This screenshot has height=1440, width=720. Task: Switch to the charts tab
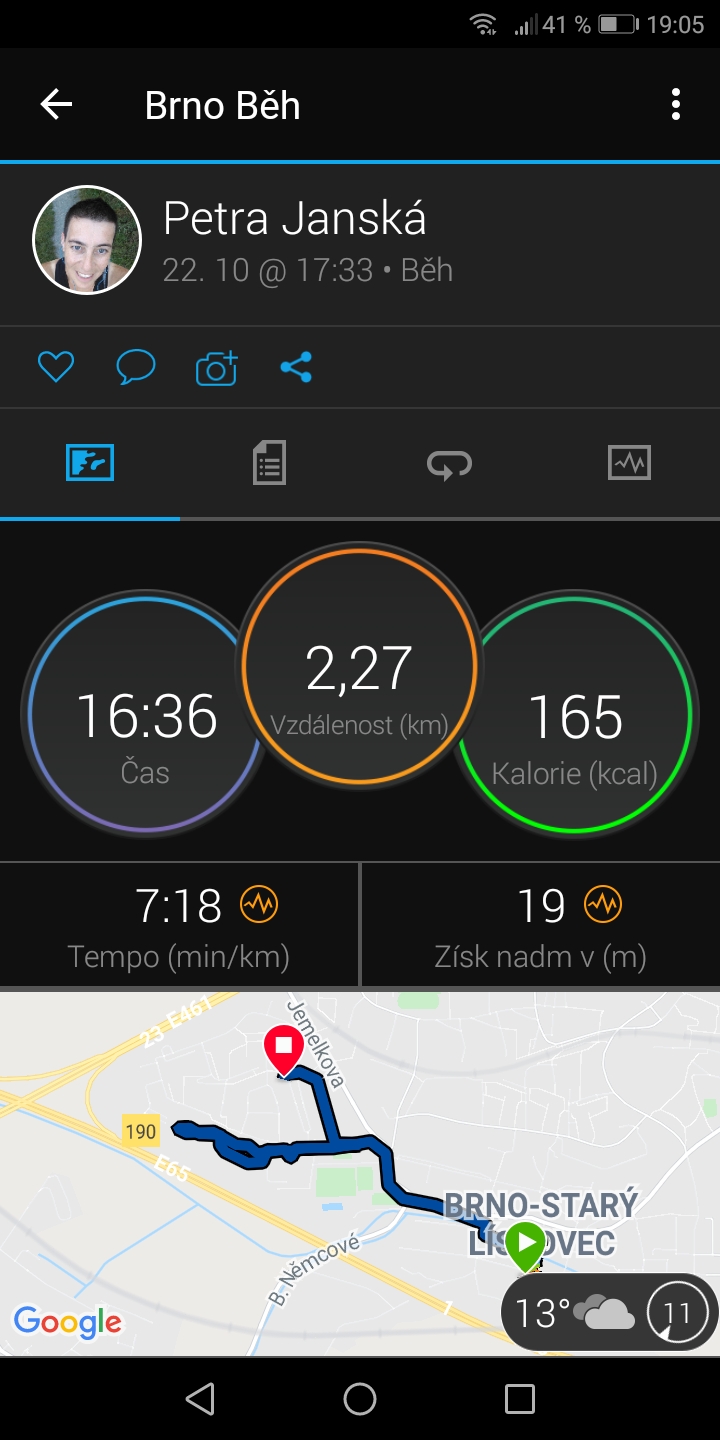coord(629,464)
